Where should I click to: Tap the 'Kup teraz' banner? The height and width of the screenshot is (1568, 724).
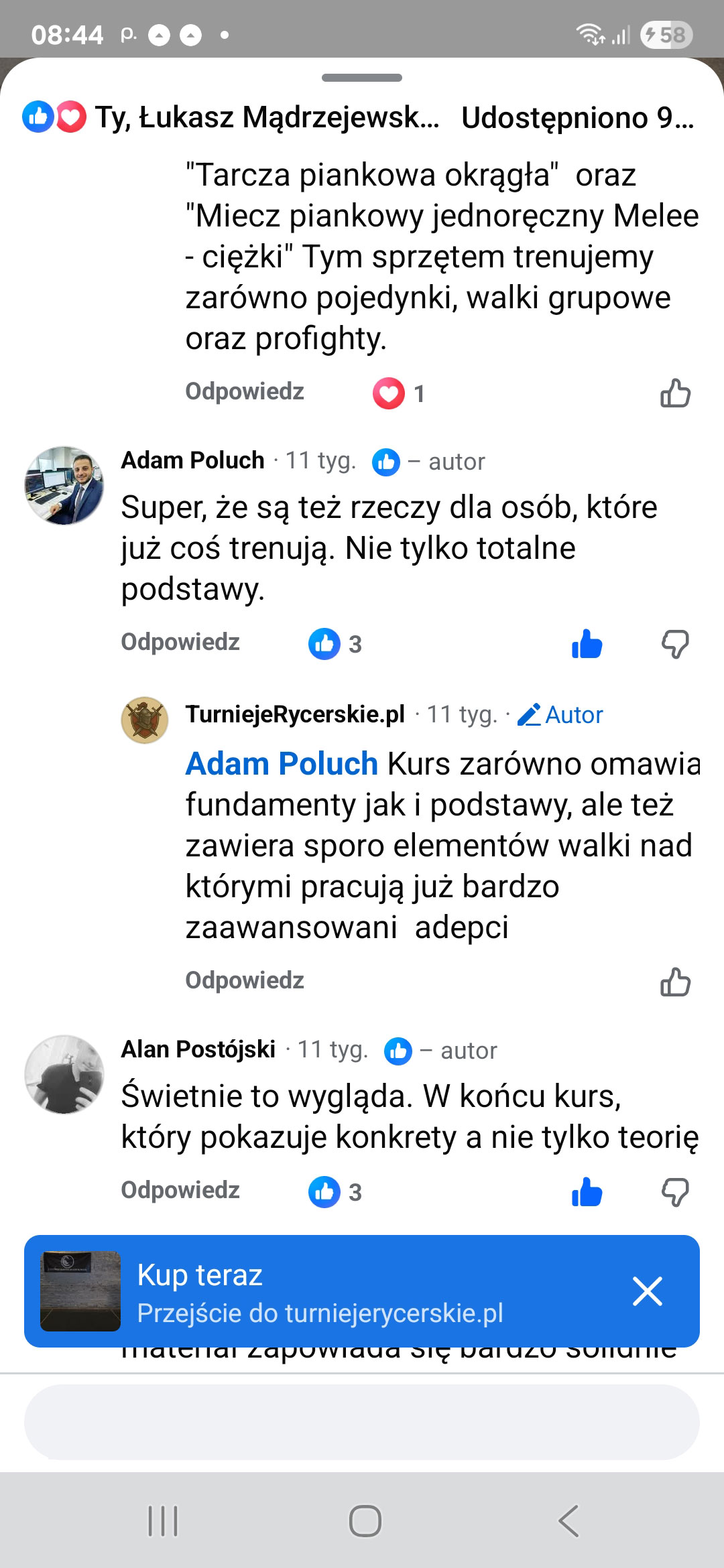(x=320, y=1291)
